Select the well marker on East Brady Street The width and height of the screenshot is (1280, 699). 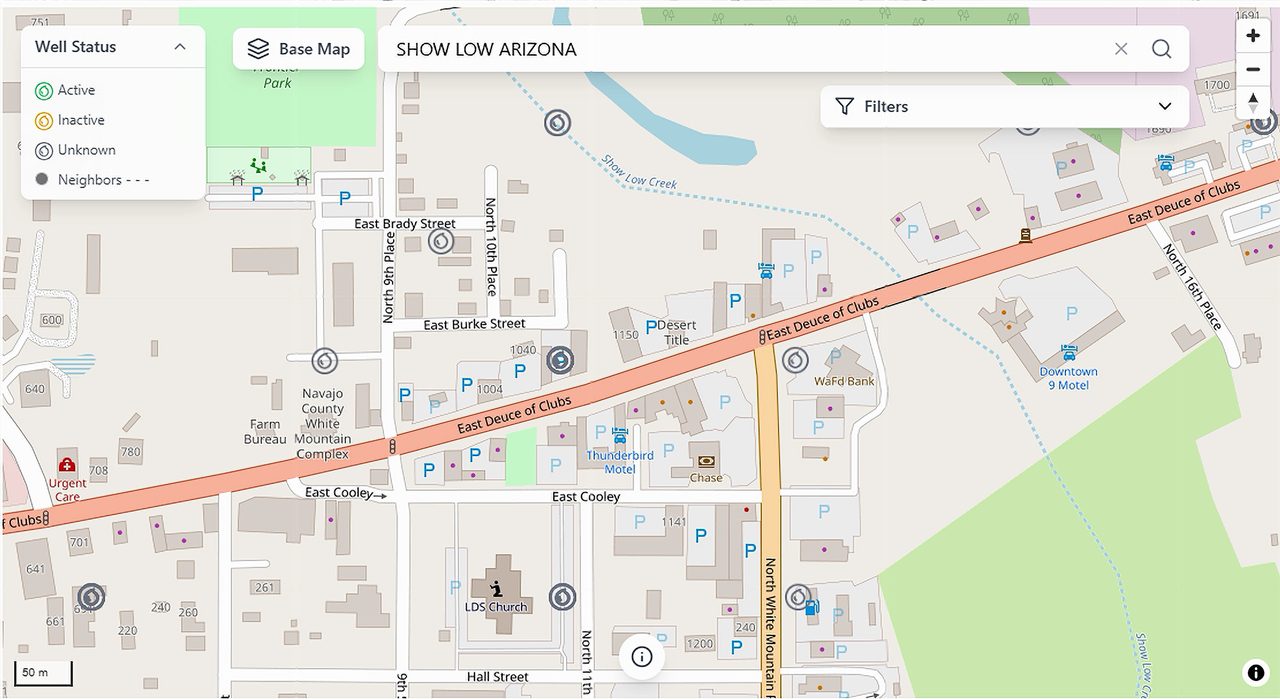[x=441, y=241]
